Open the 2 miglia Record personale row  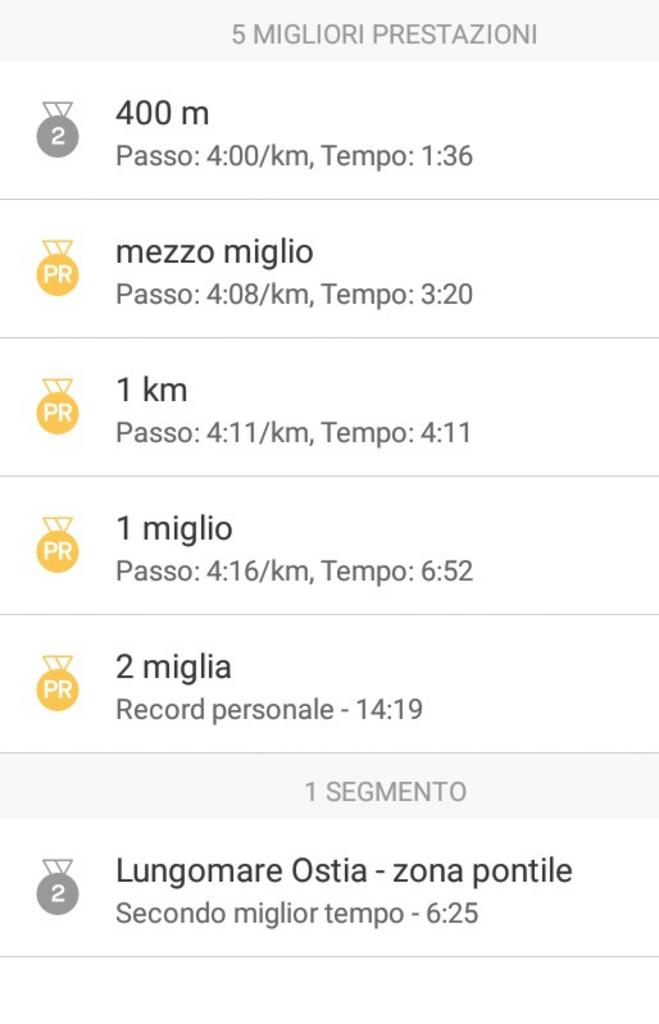(x=329, y=684)
